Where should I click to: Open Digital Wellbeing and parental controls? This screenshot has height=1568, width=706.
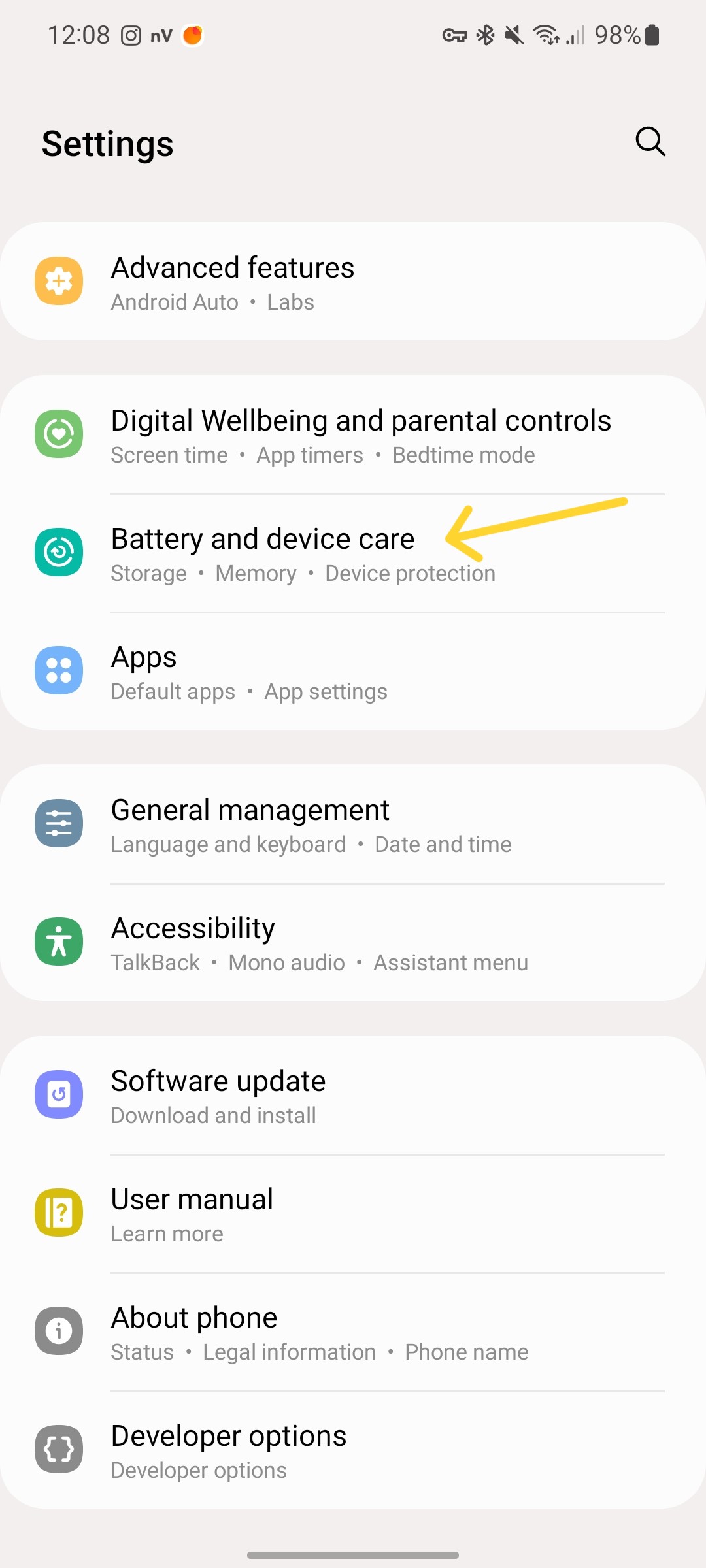[x=353, y=435]
